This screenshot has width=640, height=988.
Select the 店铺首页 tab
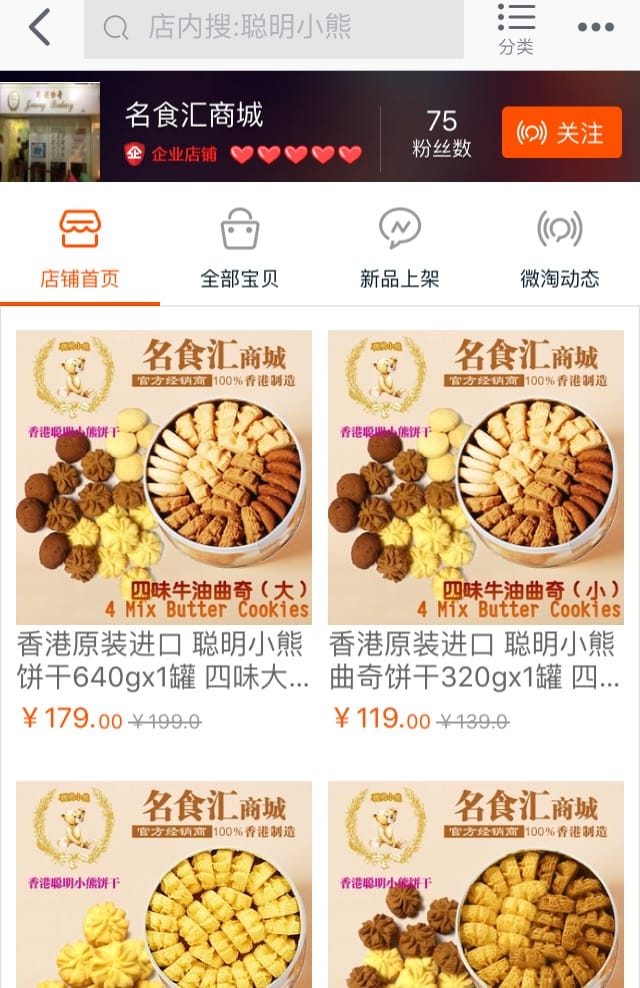pos(80,248)
